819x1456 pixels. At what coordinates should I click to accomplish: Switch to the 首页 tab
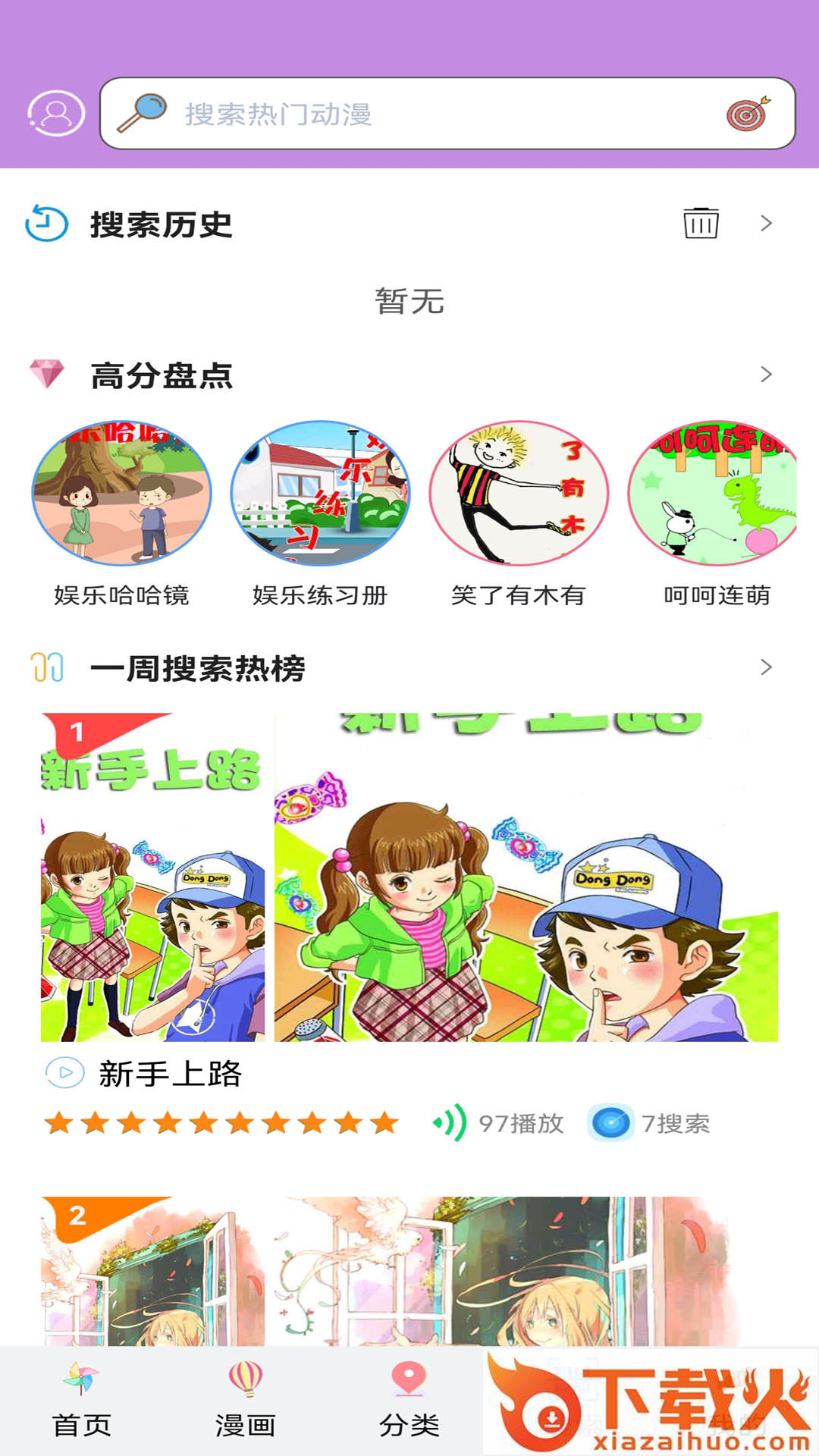point(82,1400)
